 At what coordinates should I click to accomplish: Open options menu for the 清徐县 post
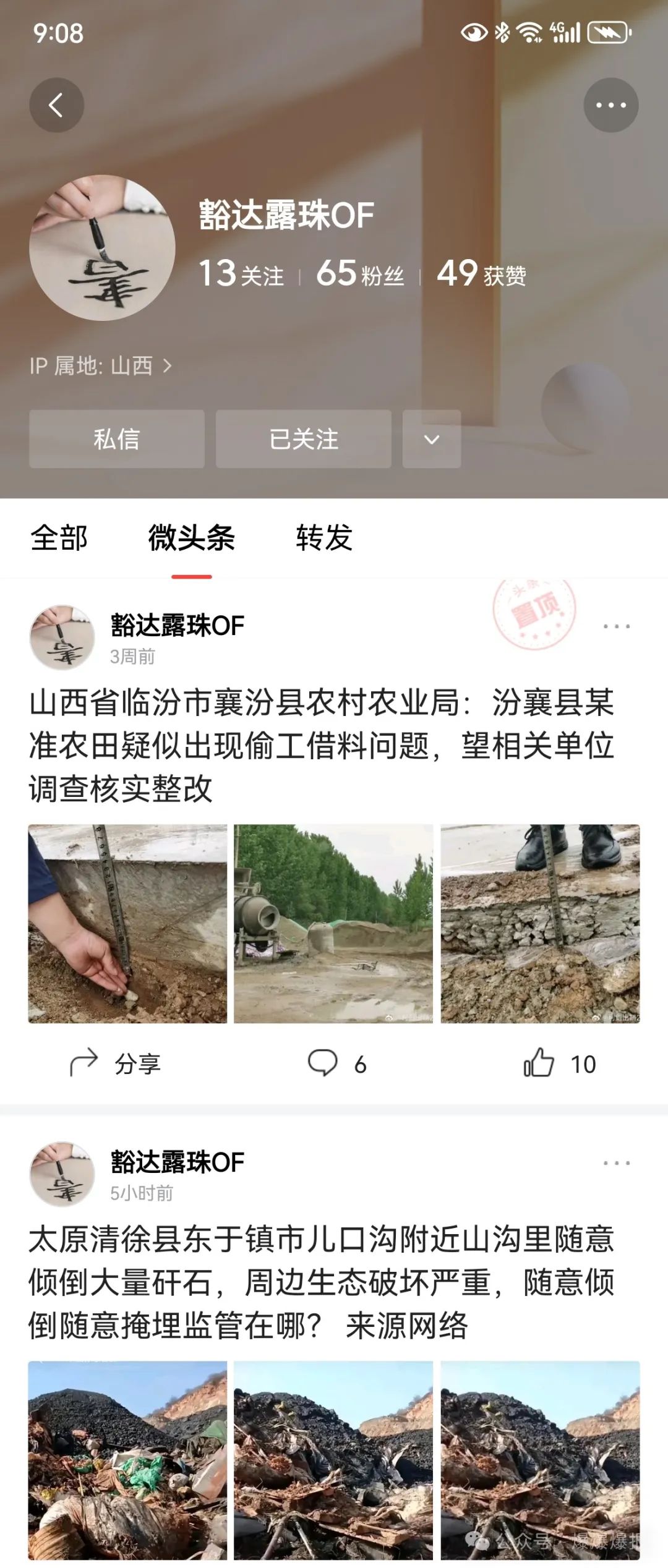pyautogui.click(x=616, y=1163)
